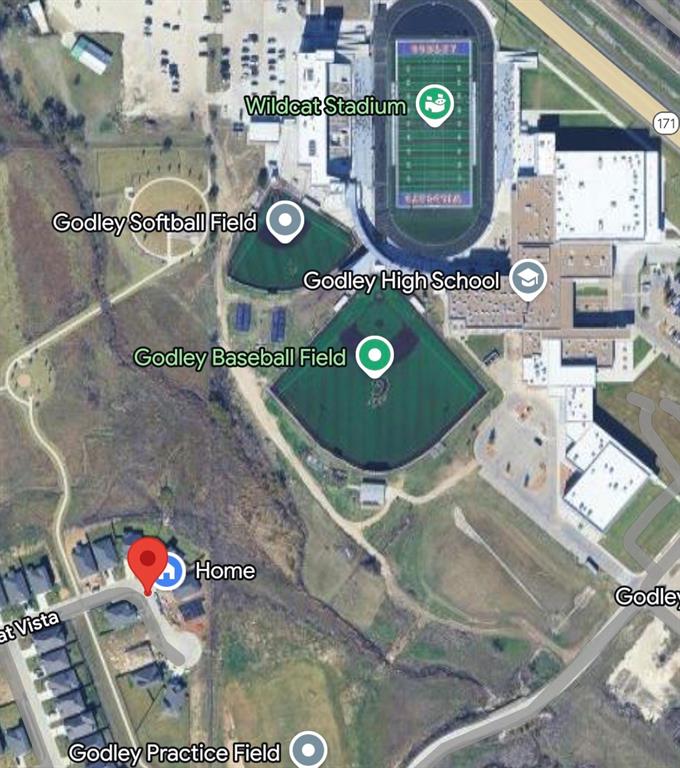Select the Godley Softball Field pin

point(286,221)
